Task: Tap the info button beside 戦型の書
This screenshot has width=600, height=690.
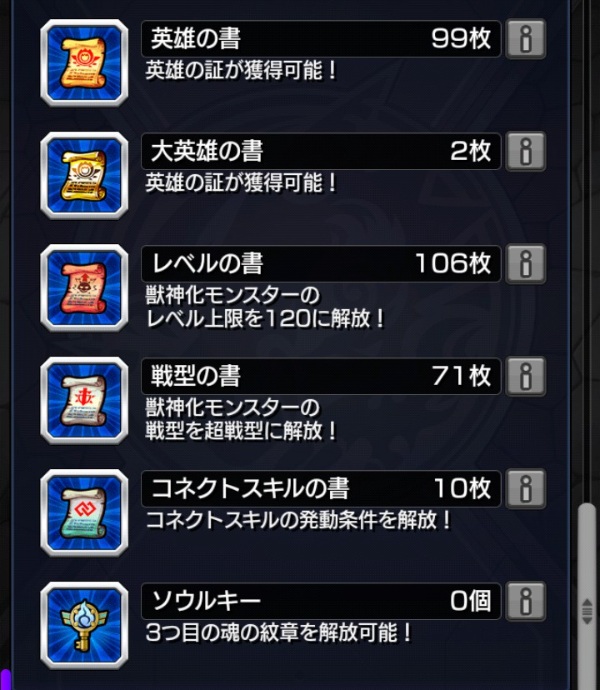Action: (x=525, y=376)
